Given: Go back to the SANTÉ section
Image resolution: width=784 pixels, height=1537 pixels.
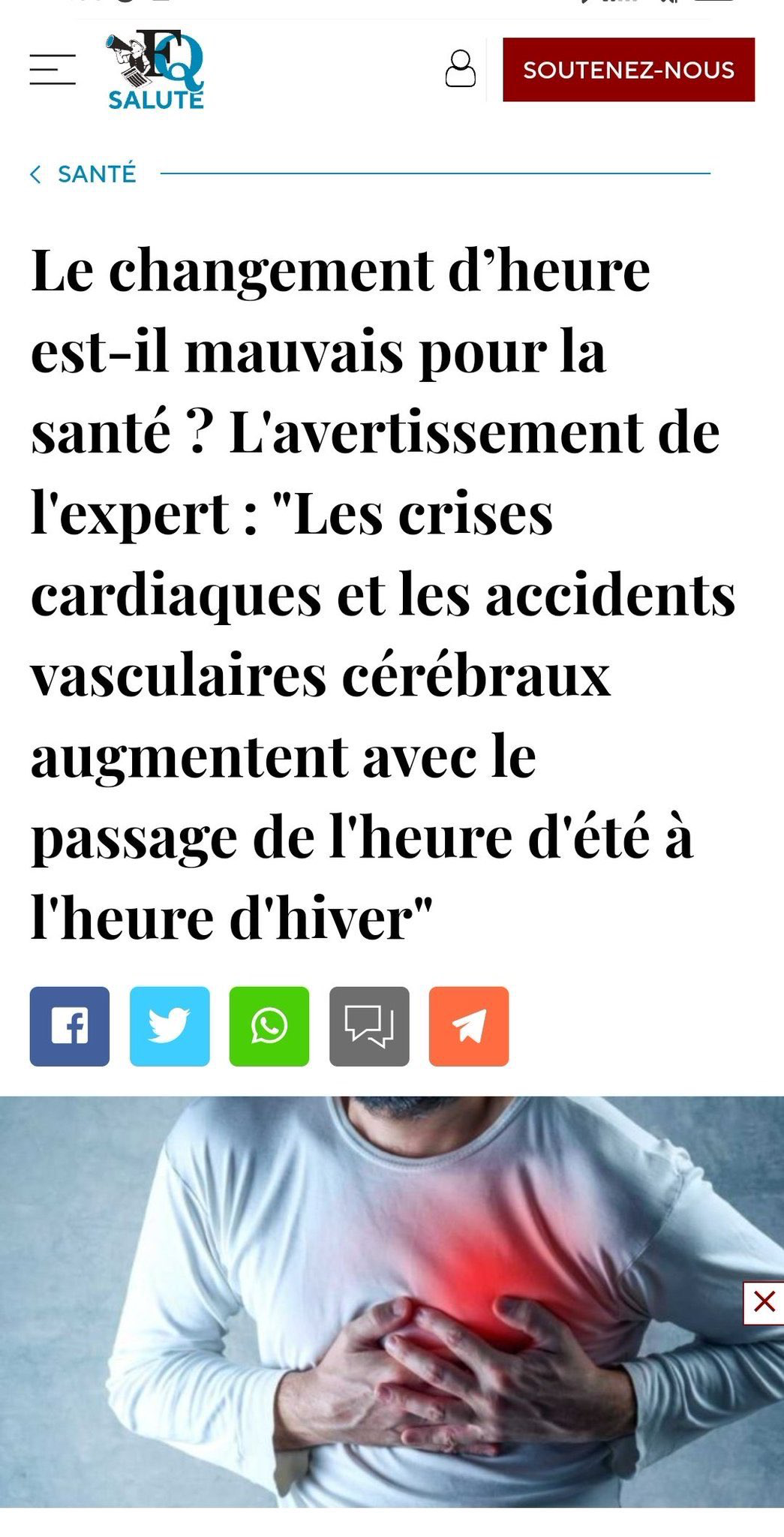Looking at the screenshot, I should pyautogui.click(x=84, y=174).
